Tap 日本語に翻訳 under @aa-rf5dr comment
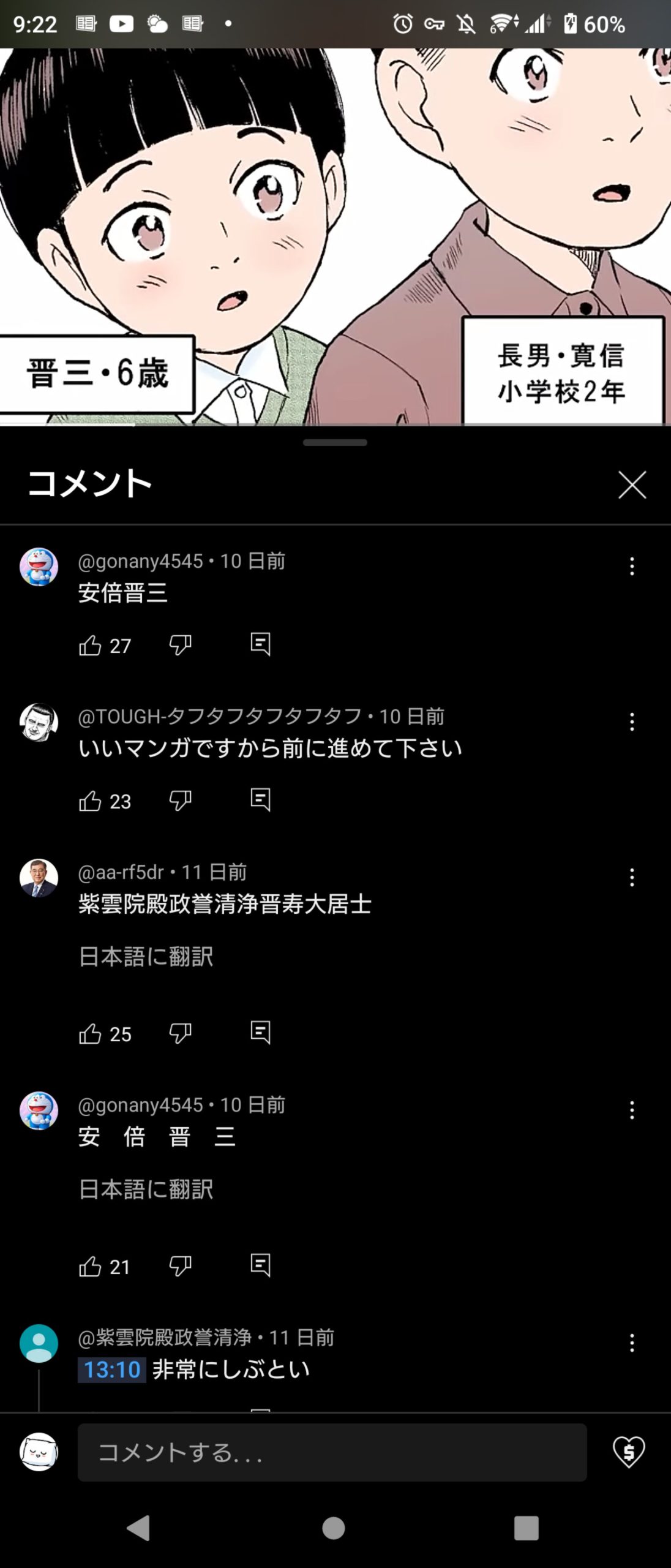 pos(146,957)
